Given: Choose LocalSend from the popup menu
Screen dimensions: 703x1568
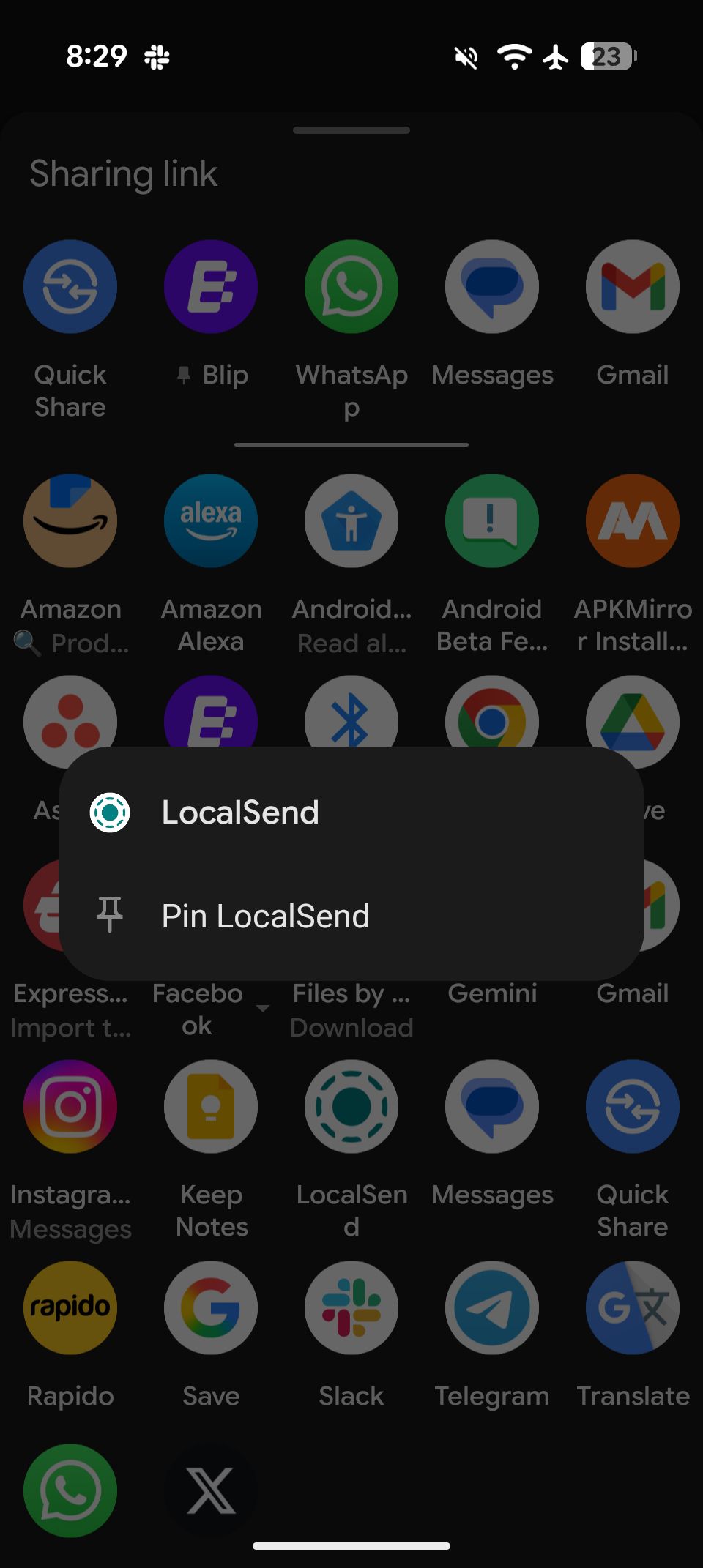Looking at the screenshot, I should point(242,811).
